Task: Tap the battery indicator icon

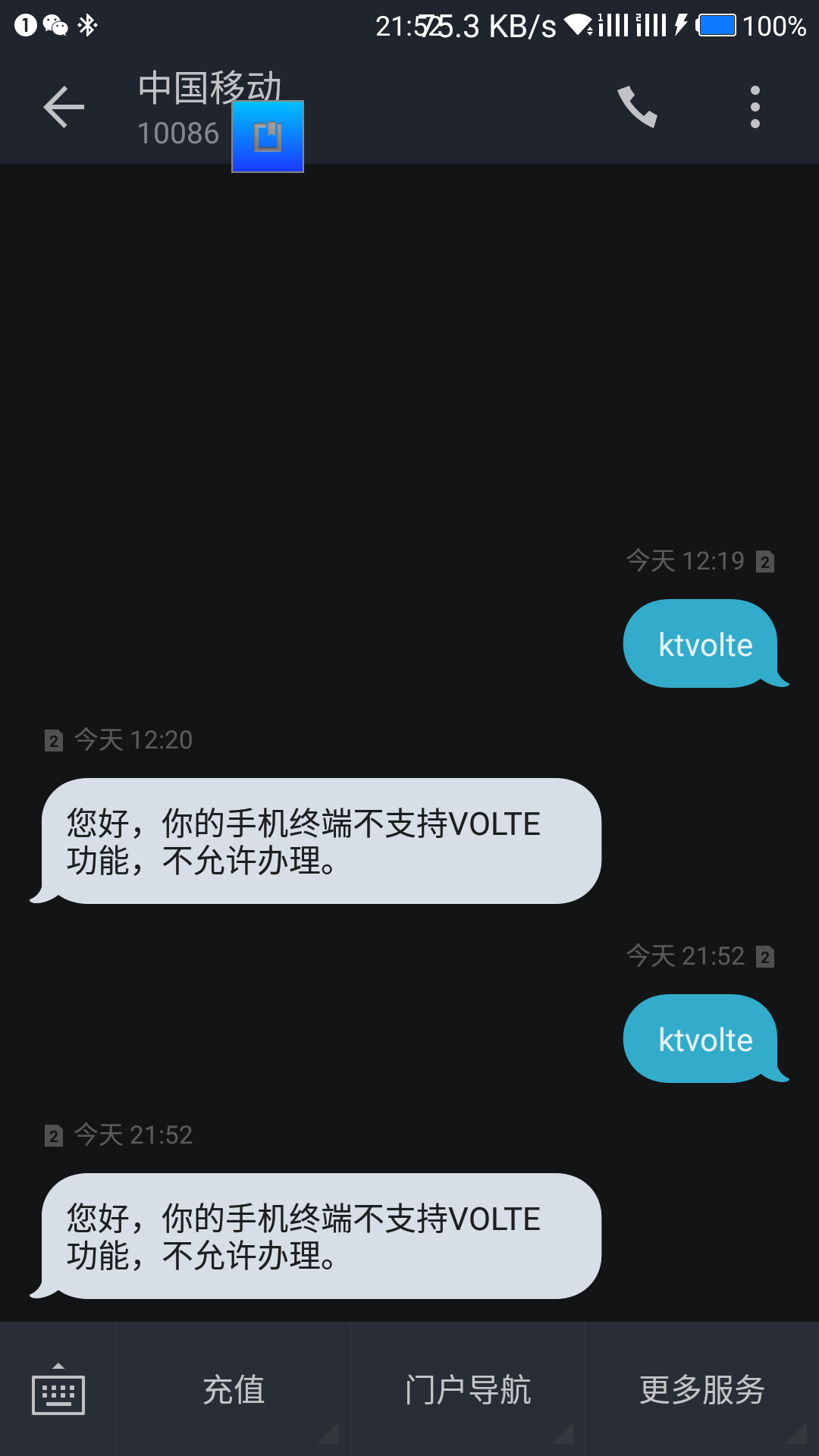Action: pyautogui.click(x=716, y=25)
